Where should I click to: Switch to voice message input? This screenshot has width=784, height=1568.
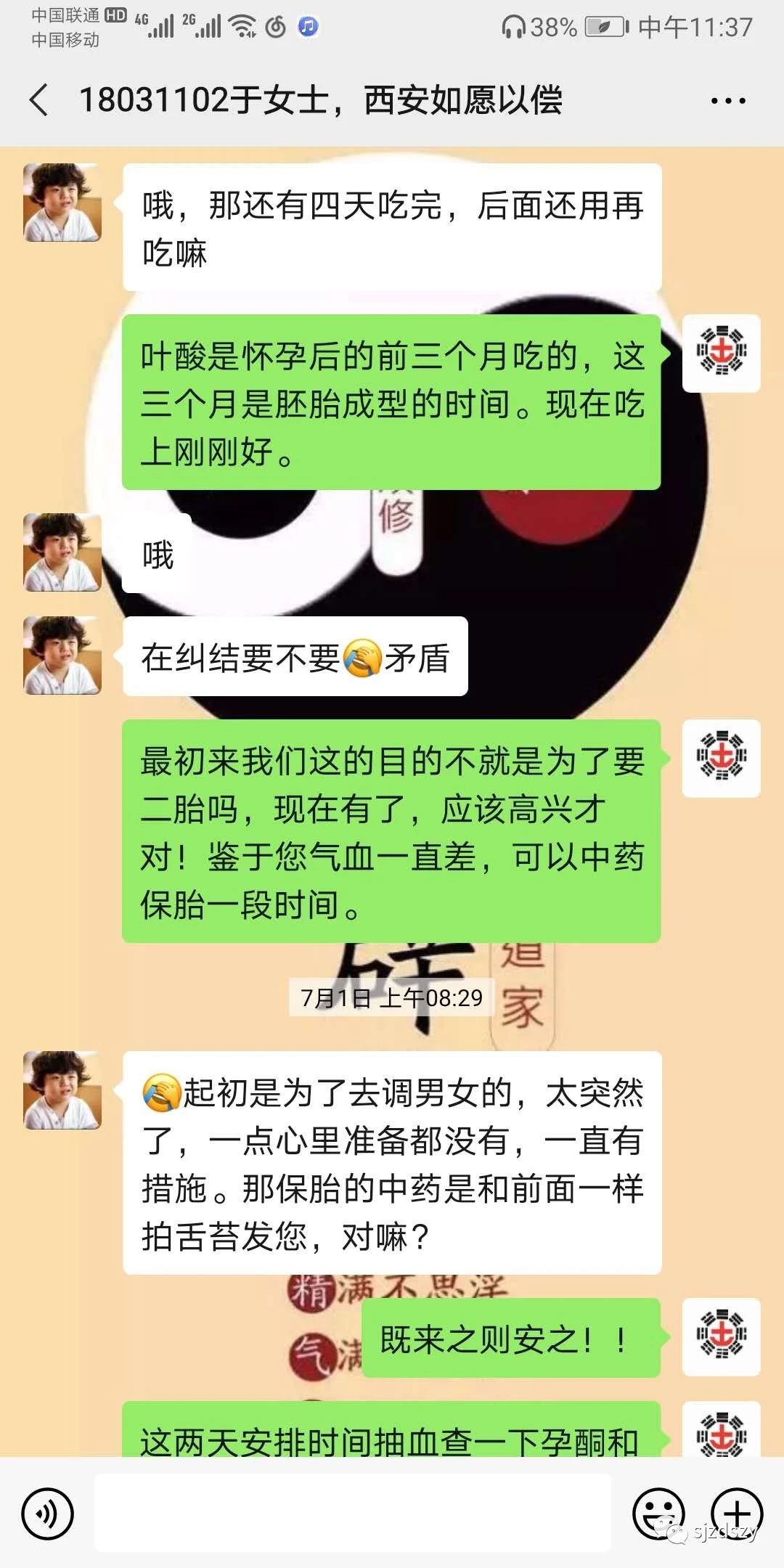tap(48, 1514)
